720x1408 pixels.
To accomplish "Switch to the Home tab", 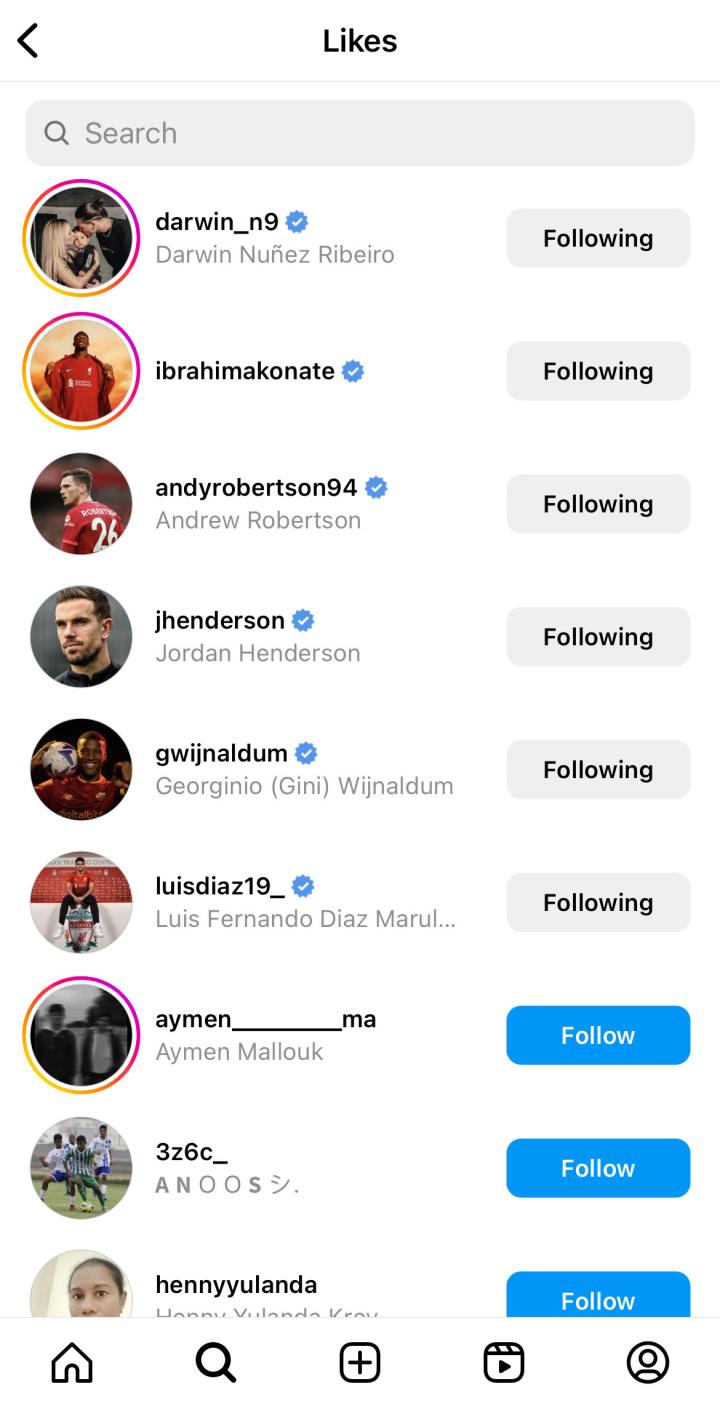I will pyautogui.click(x=72, y=1362).
